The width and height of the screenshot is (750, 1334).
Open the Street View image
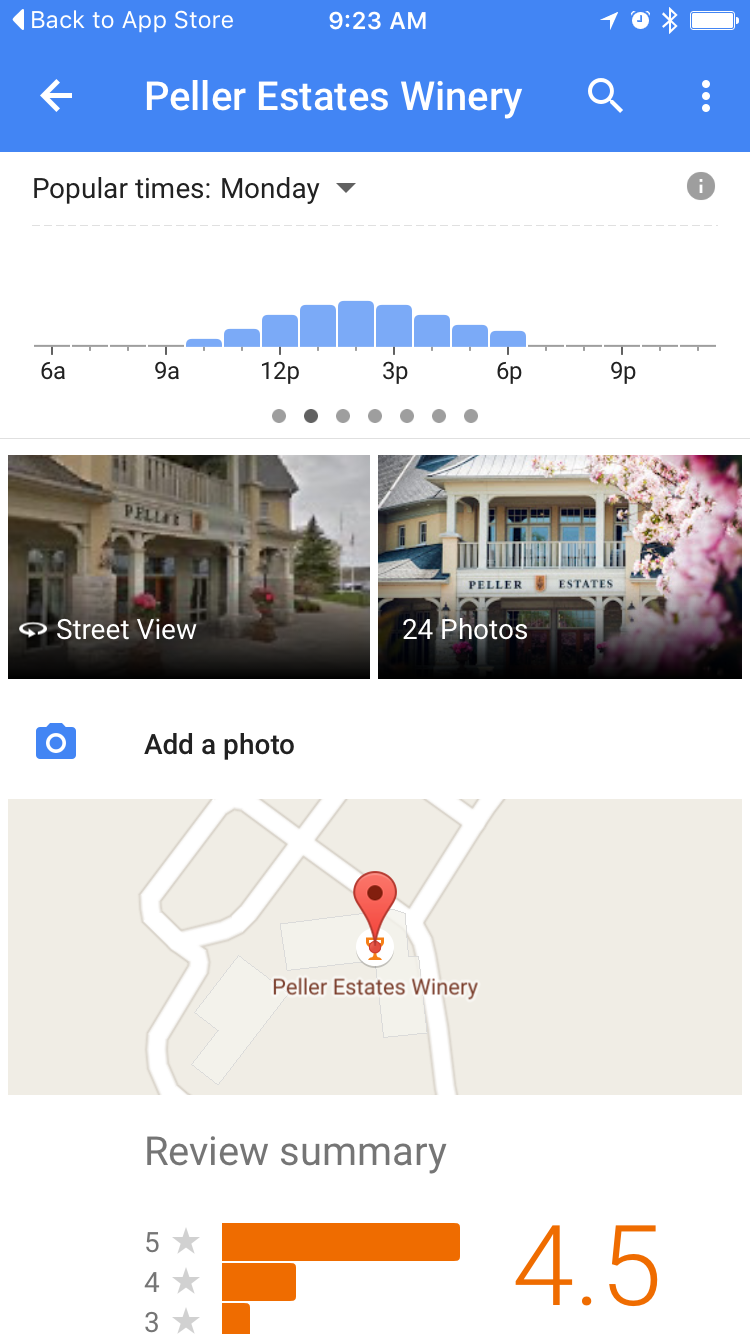point(189,567)
